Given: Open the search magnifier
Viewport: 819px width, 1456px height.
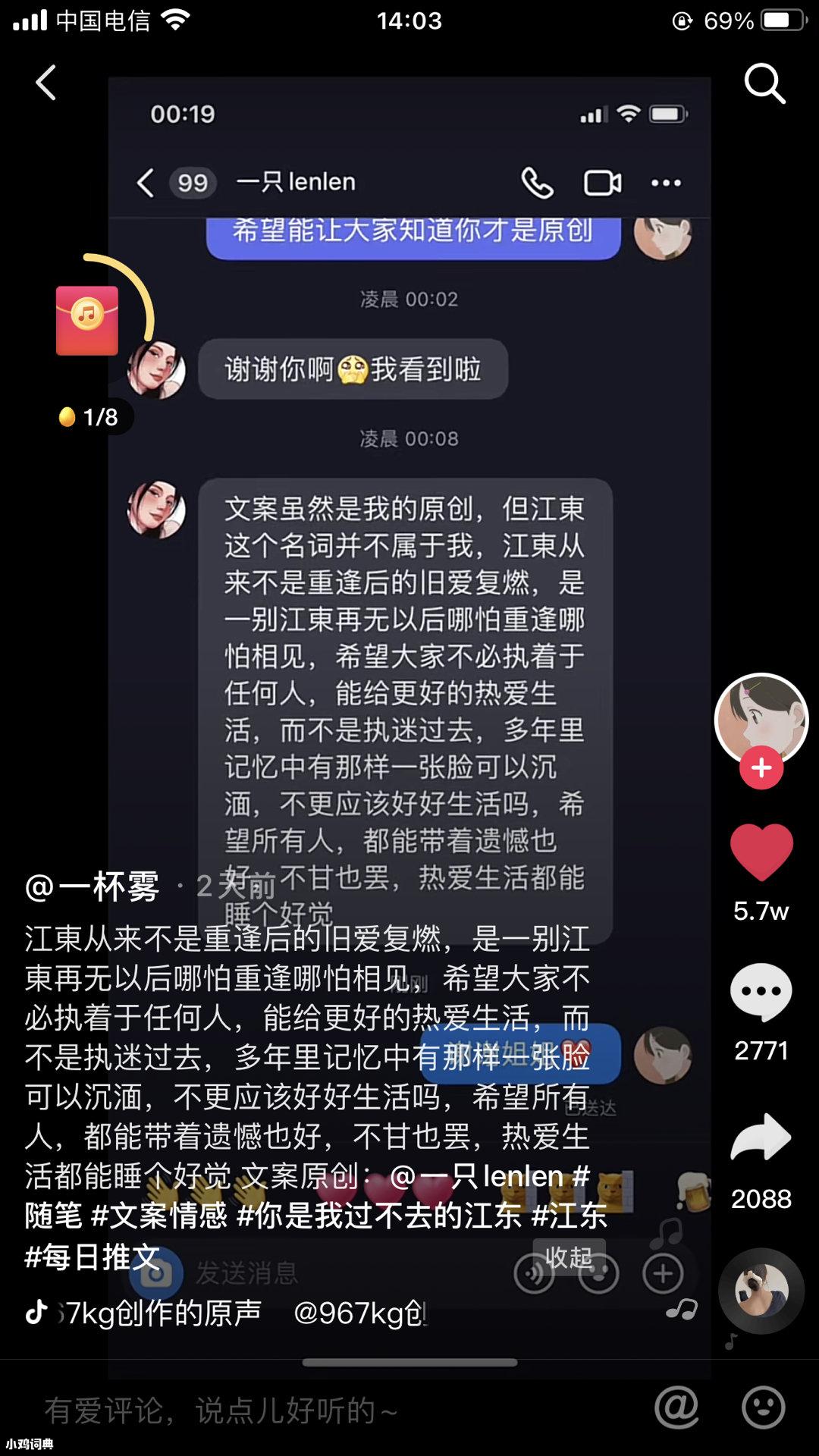Looking at the screenshot, I should pos(764,83).
